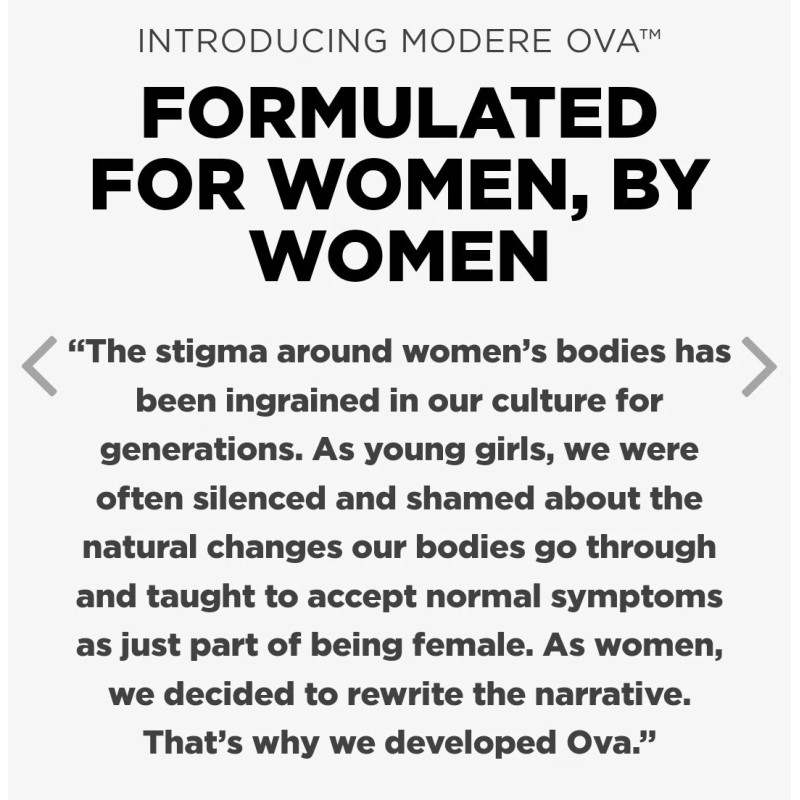This screenshot has width=800, height=800.
Task: Advance to the next quote slide
Action: (x=759, y=366)
